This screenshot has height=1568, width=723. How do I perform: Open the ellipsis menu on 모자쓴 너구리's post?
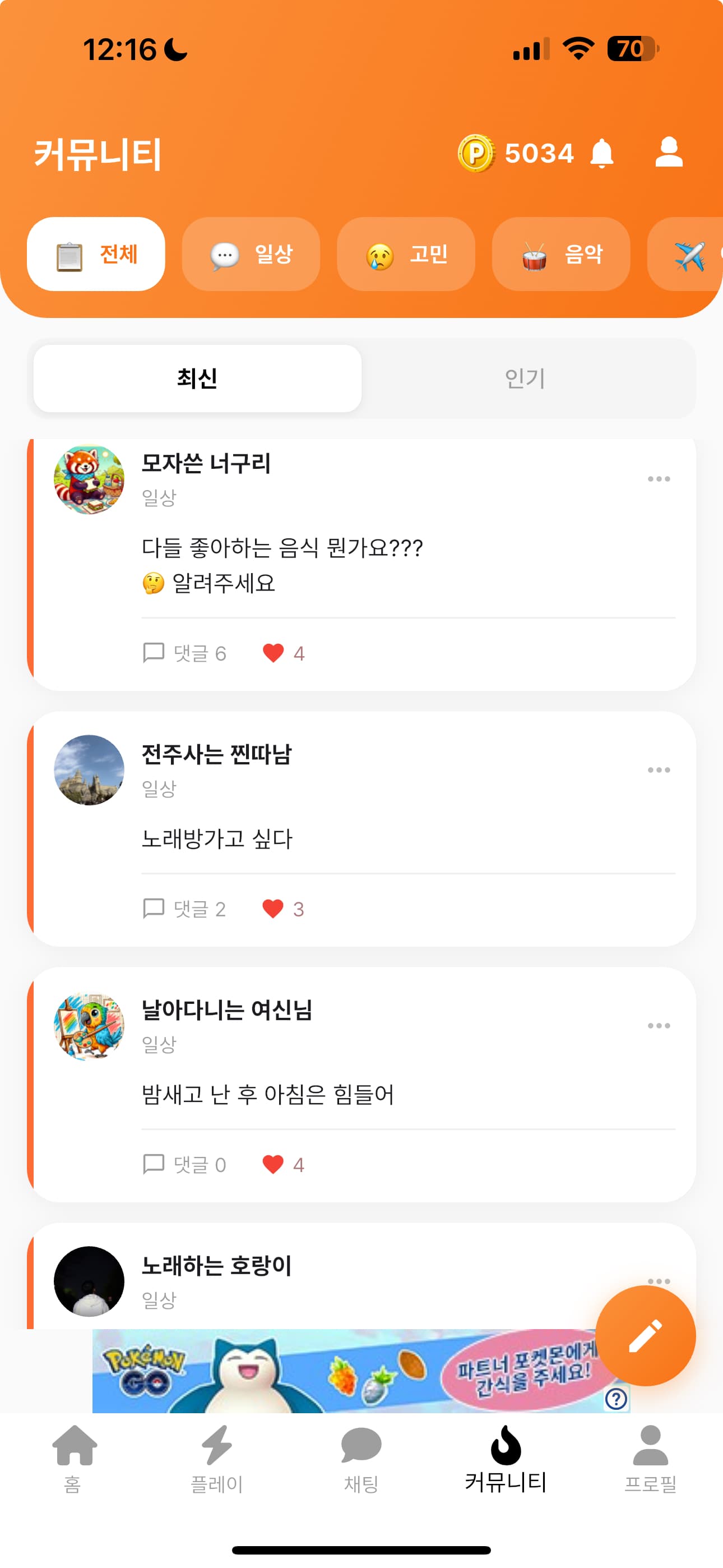658,479
